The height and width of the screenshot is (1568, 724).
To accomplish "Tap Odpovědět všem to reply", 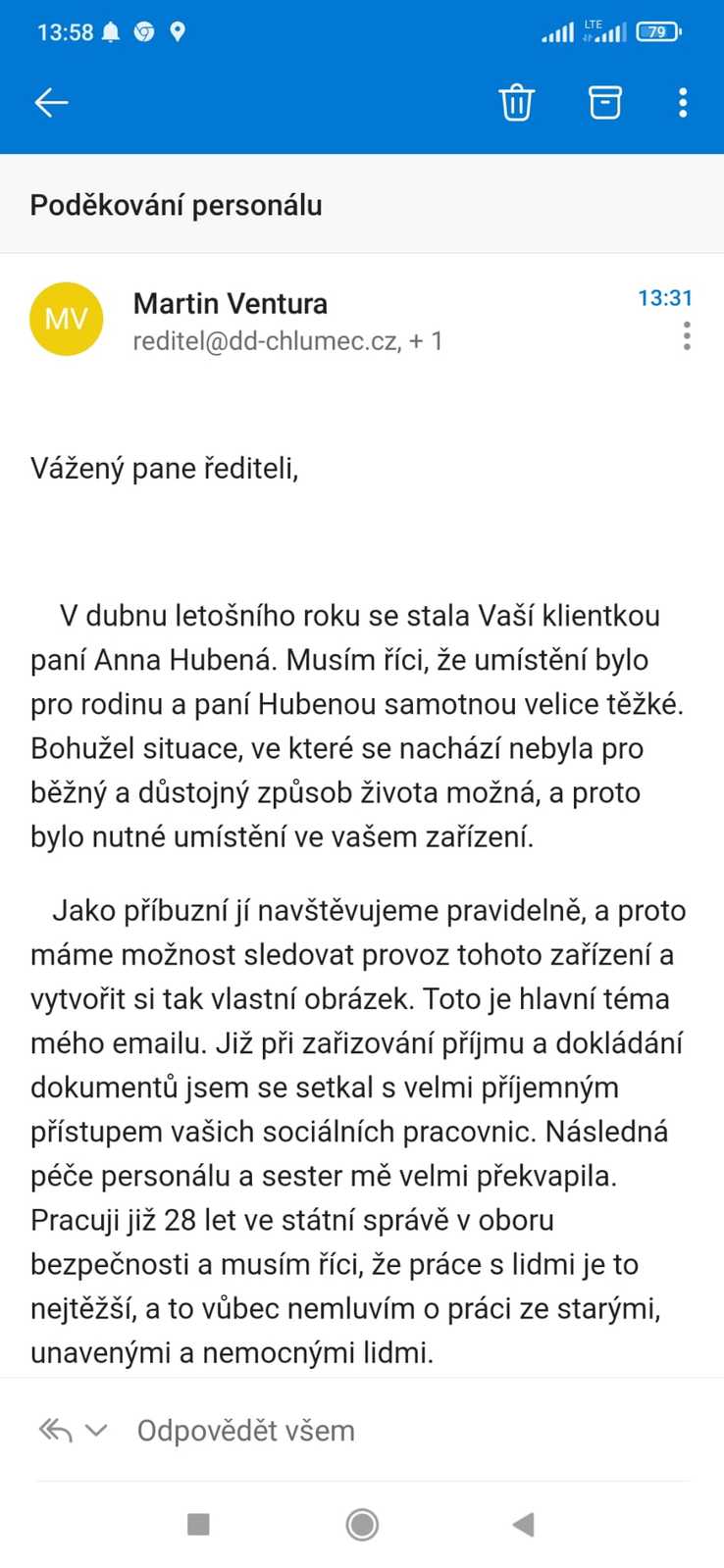I will [245, 1431].
